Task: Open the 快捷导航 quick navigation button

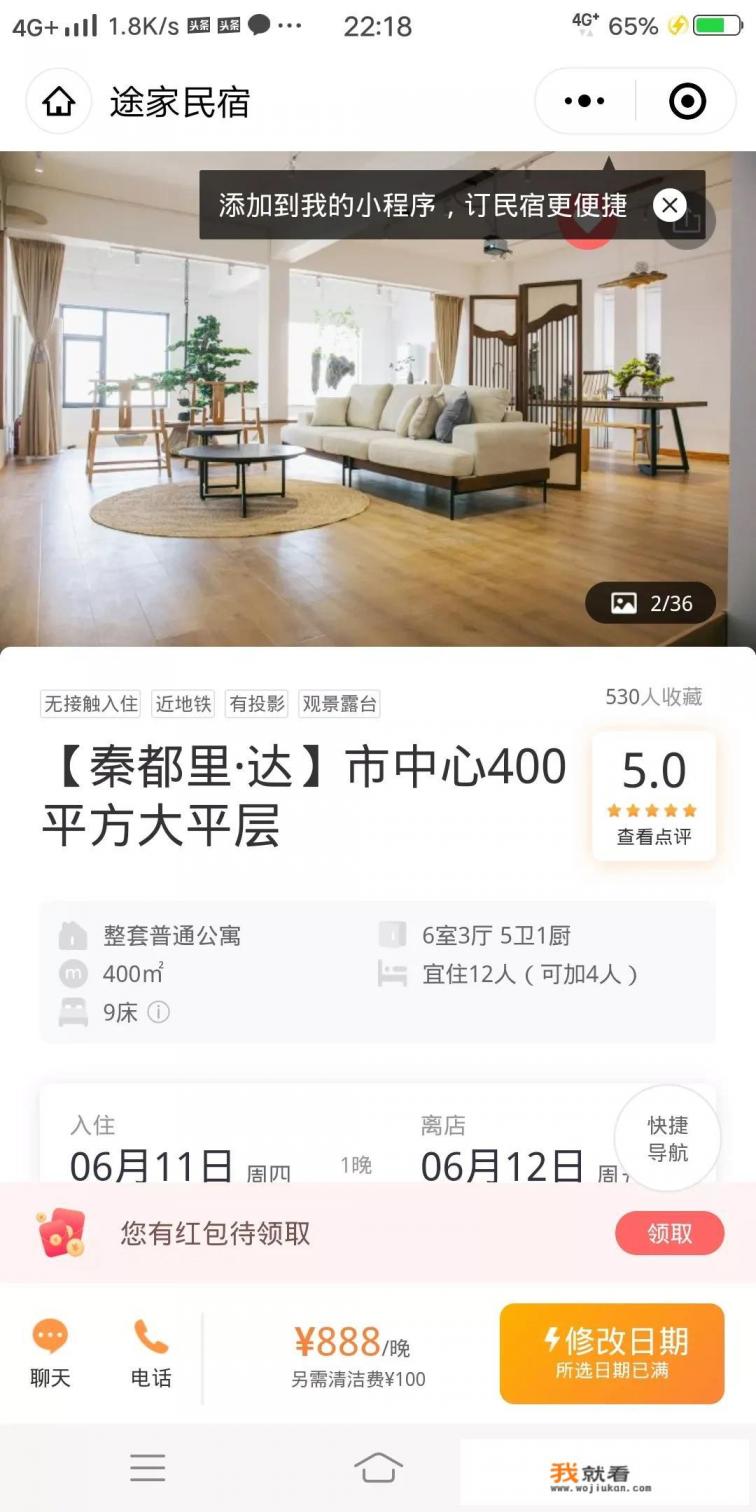Action: (x=667, y=1138)
